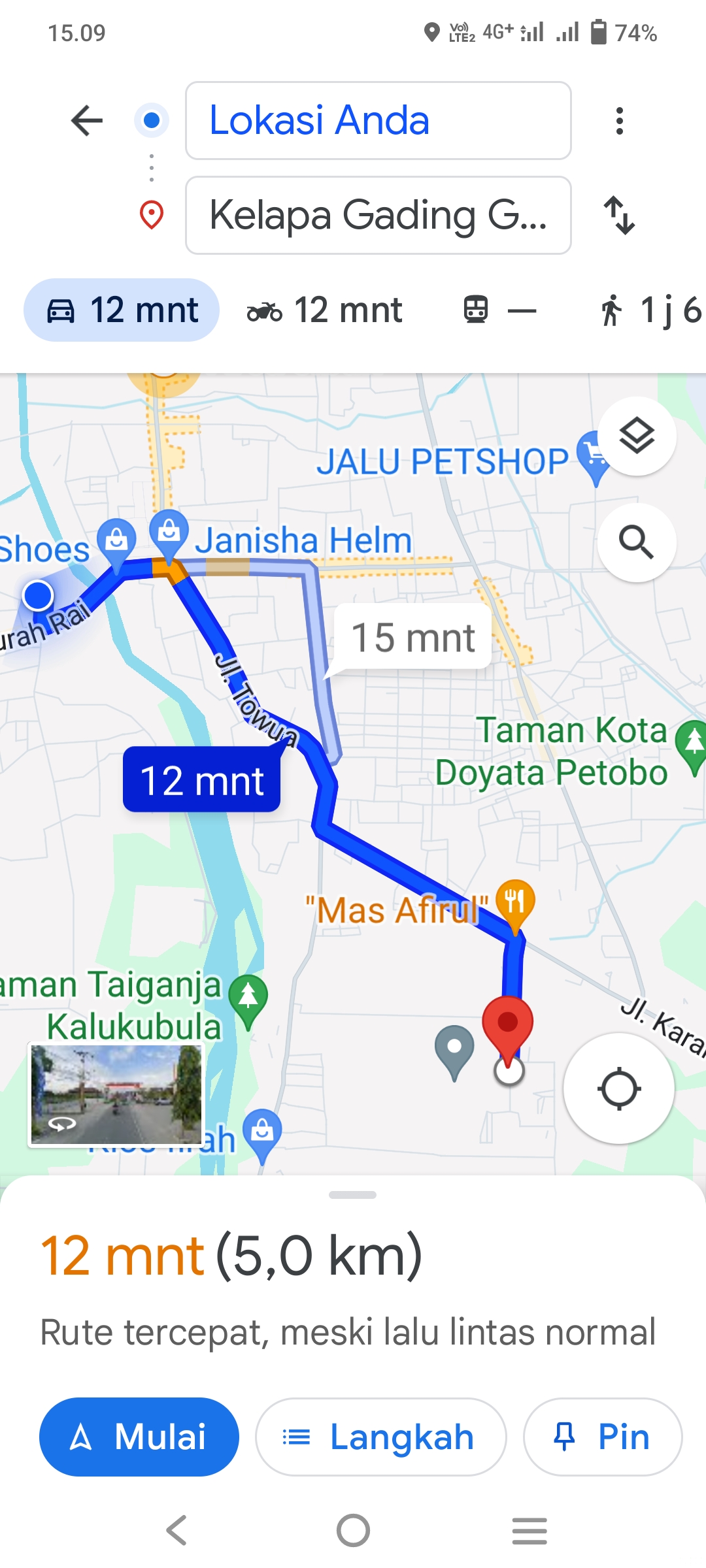Image resolution: width=706 pixels, height=1568 pixels.
Task: Start navigation with Mulai button
Action: tap(139, 1437)
